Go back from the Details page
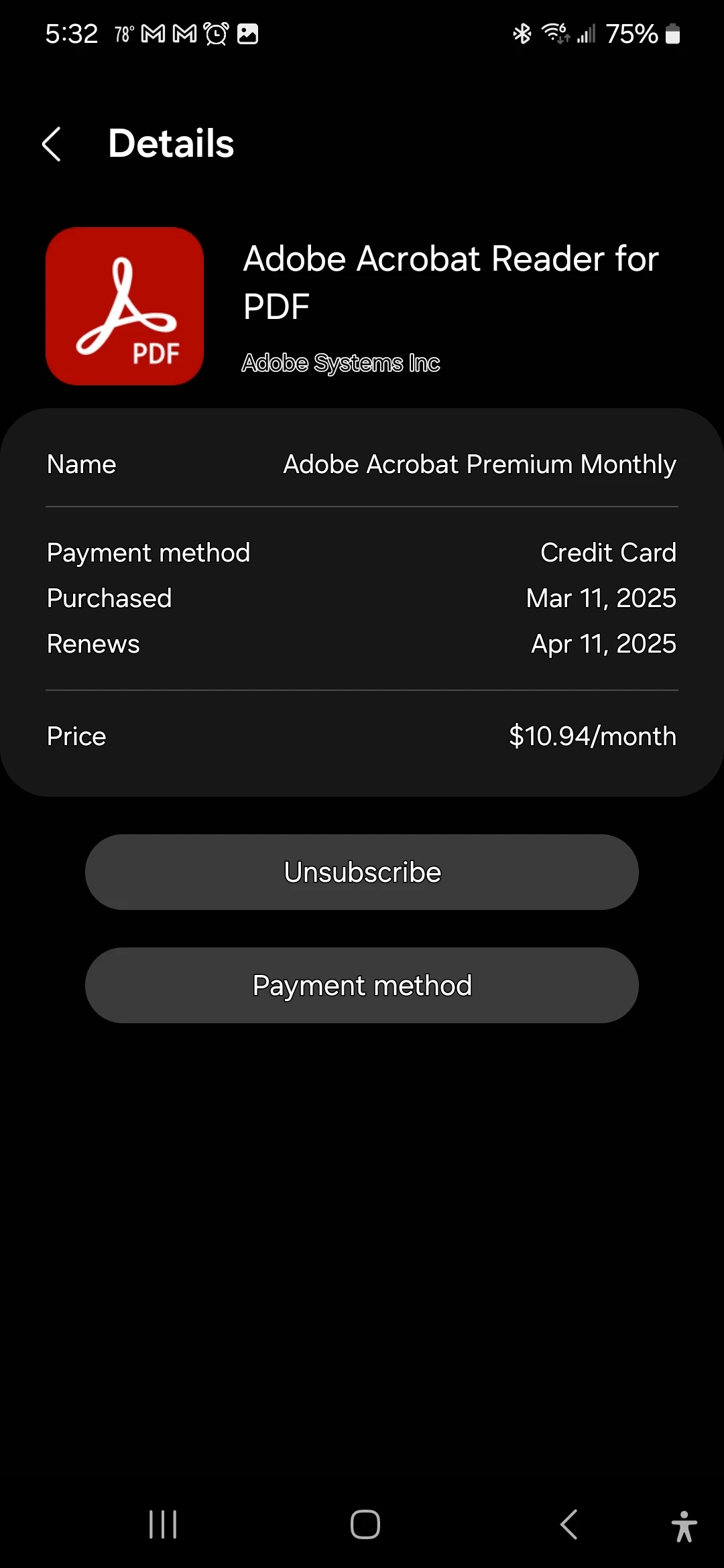 click(x=52, y=144)
